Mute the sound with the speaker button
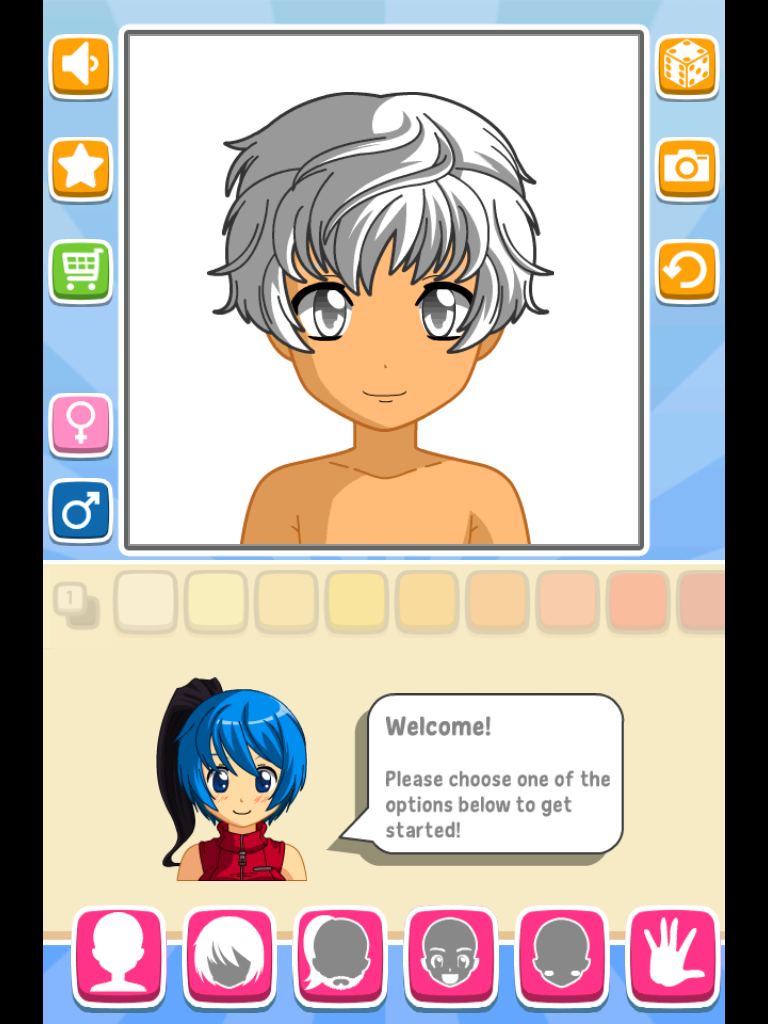The image size is (768, 1024). point(81,67)
